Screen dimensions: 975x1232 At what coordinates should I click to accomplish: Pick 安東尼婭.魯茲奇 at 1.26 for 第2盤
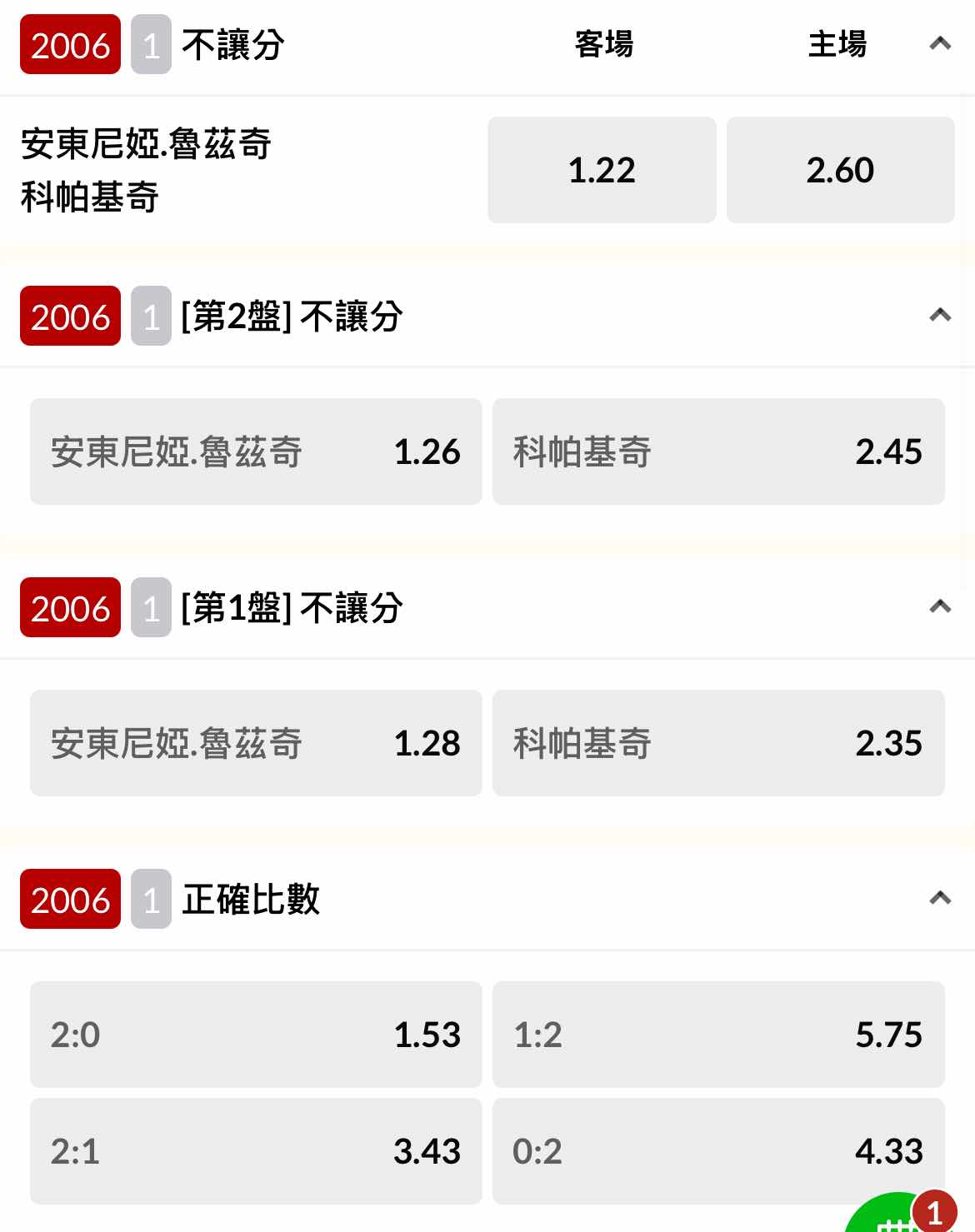point(256,451)
